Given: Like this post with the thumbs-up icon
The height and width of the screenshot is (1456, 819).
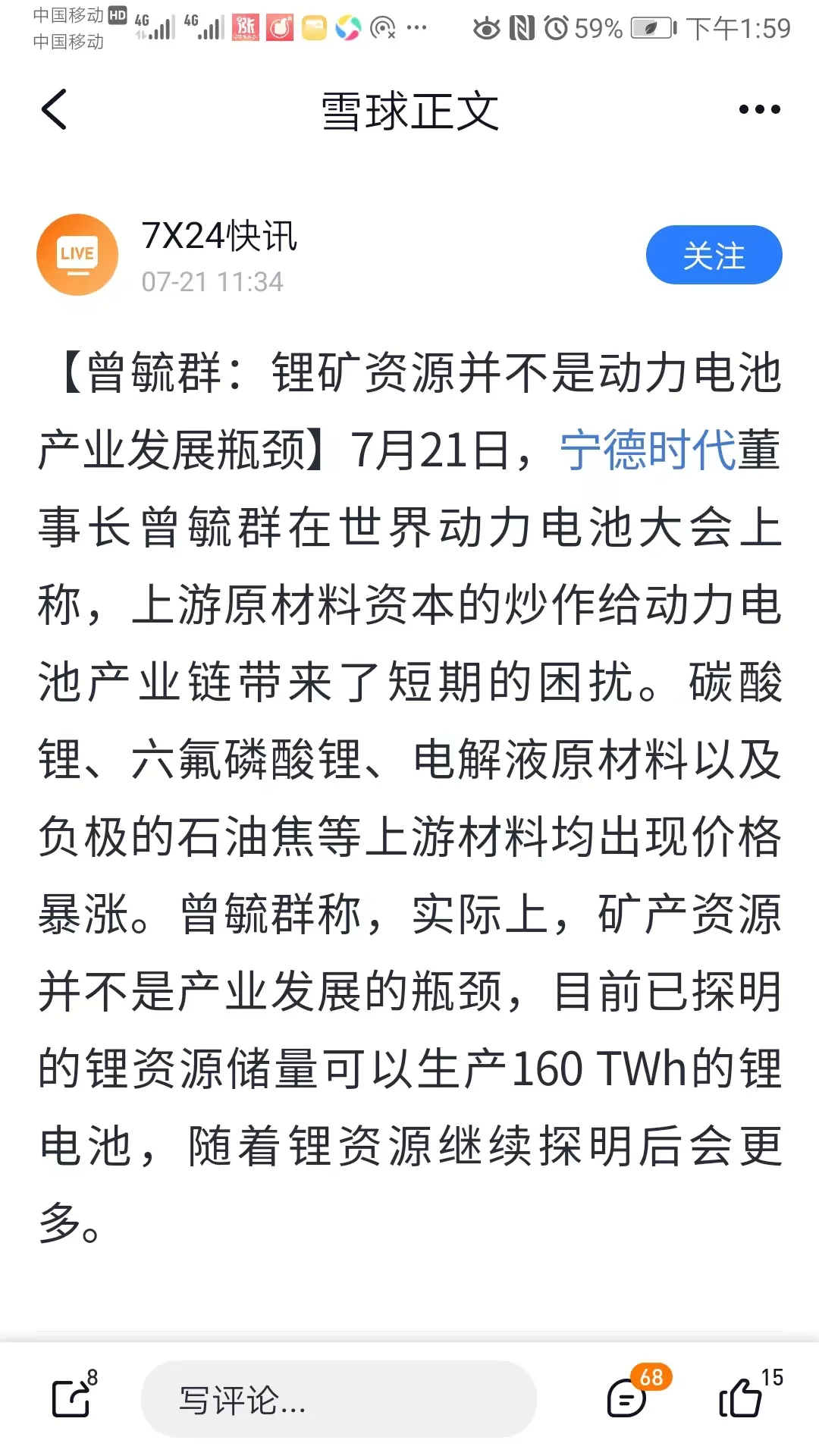Looking at the screenshot, I should [x=742, y=1398].
